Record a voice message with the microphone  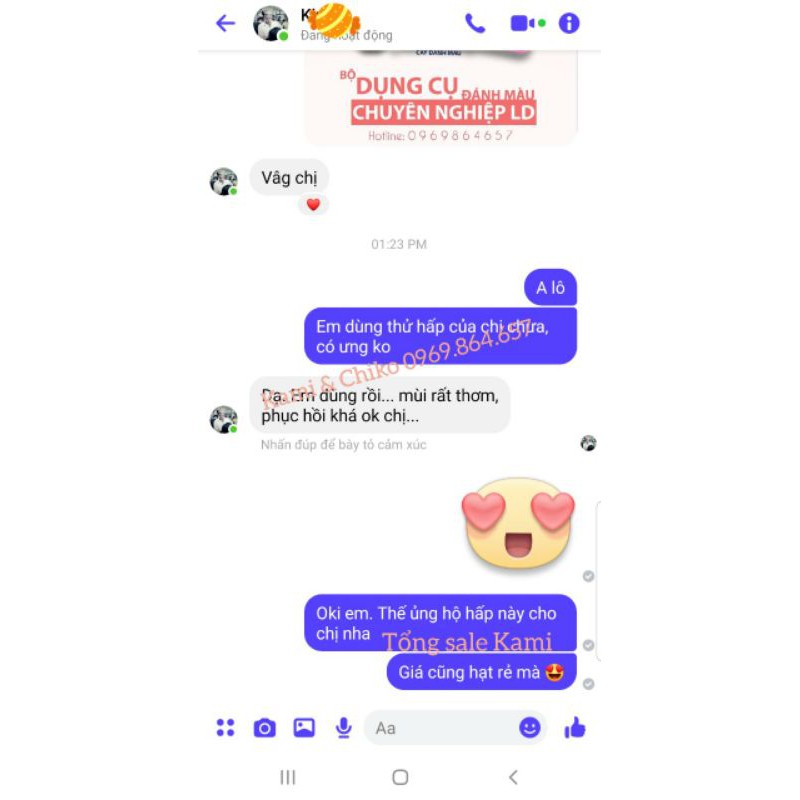[344, 728]
